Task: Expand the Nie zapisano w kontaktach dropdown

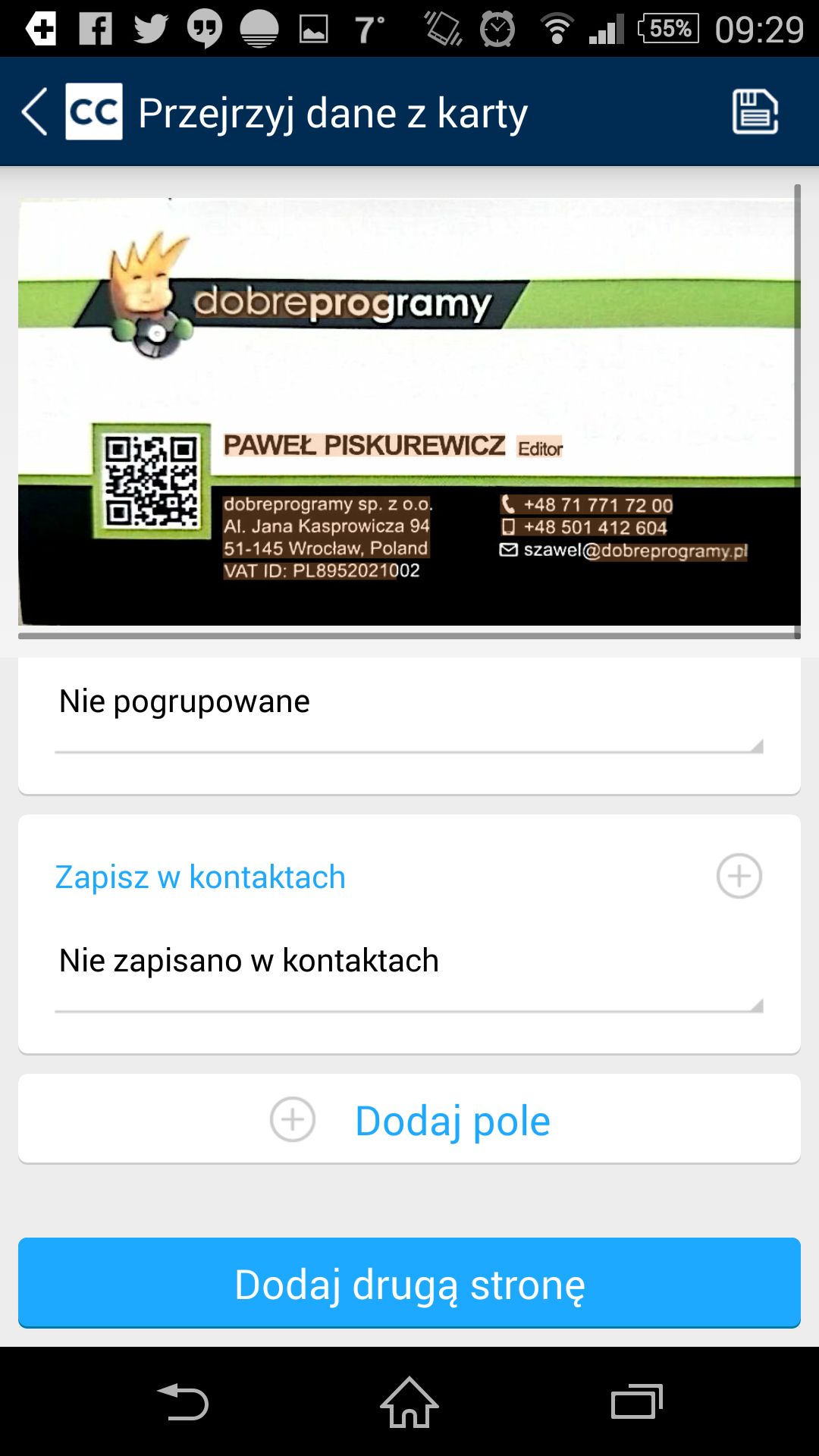Action: pyautogui.click(x=409, y=969)
